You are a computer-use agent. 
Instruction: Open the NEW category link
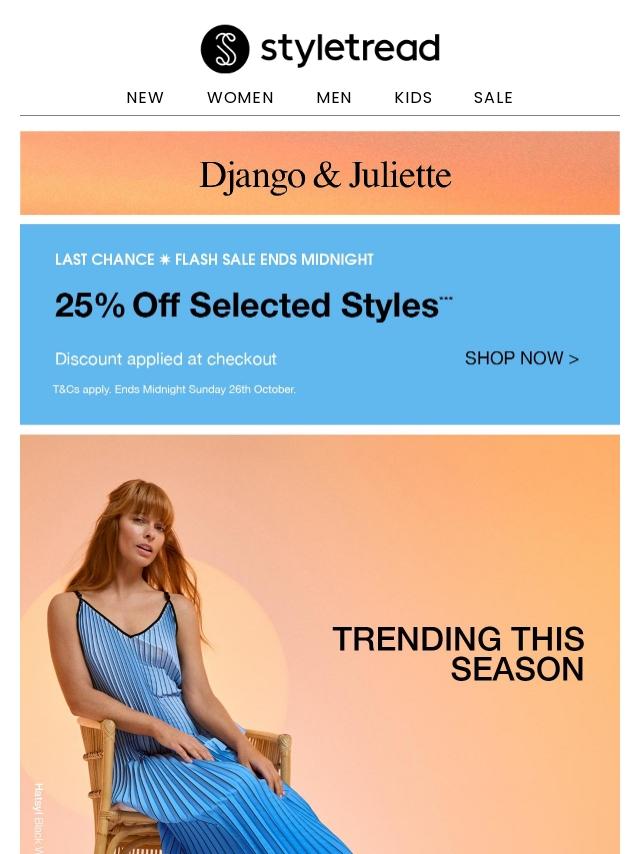pos(145,98)
